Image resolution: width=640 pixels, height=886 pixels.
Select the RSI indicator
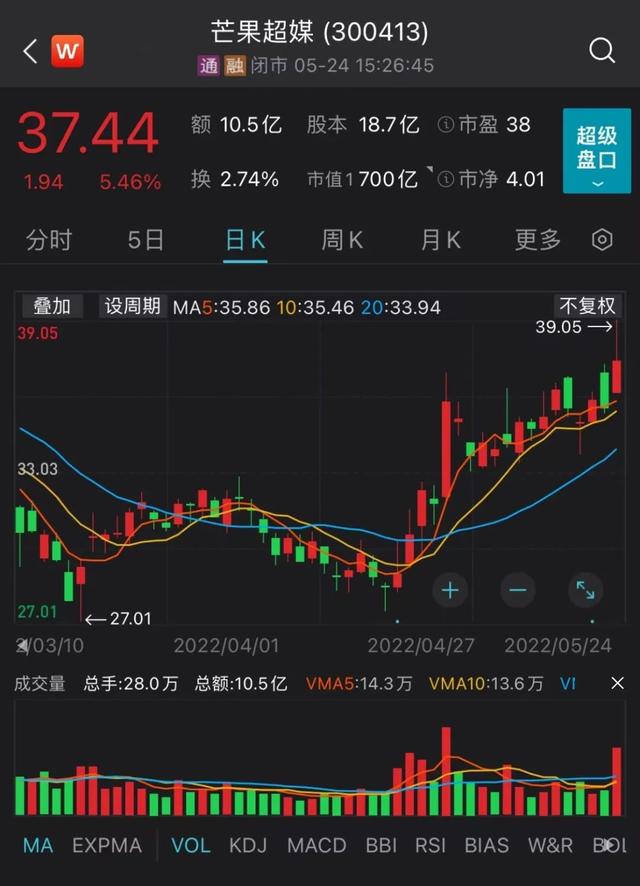coord(430,846)
